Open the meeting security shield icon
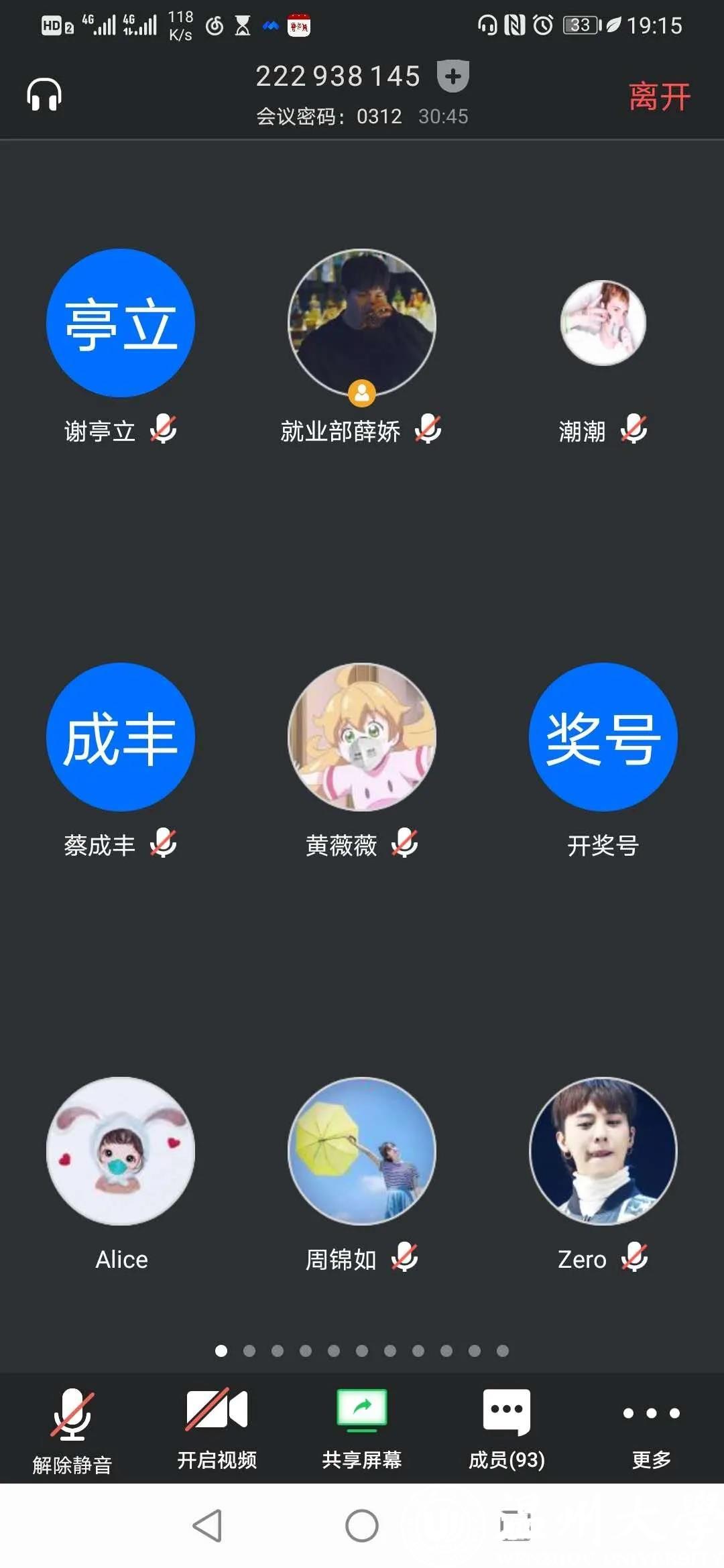Viewport: 724px width, 1568px height. pyautogui.click(x=452, y=76)
